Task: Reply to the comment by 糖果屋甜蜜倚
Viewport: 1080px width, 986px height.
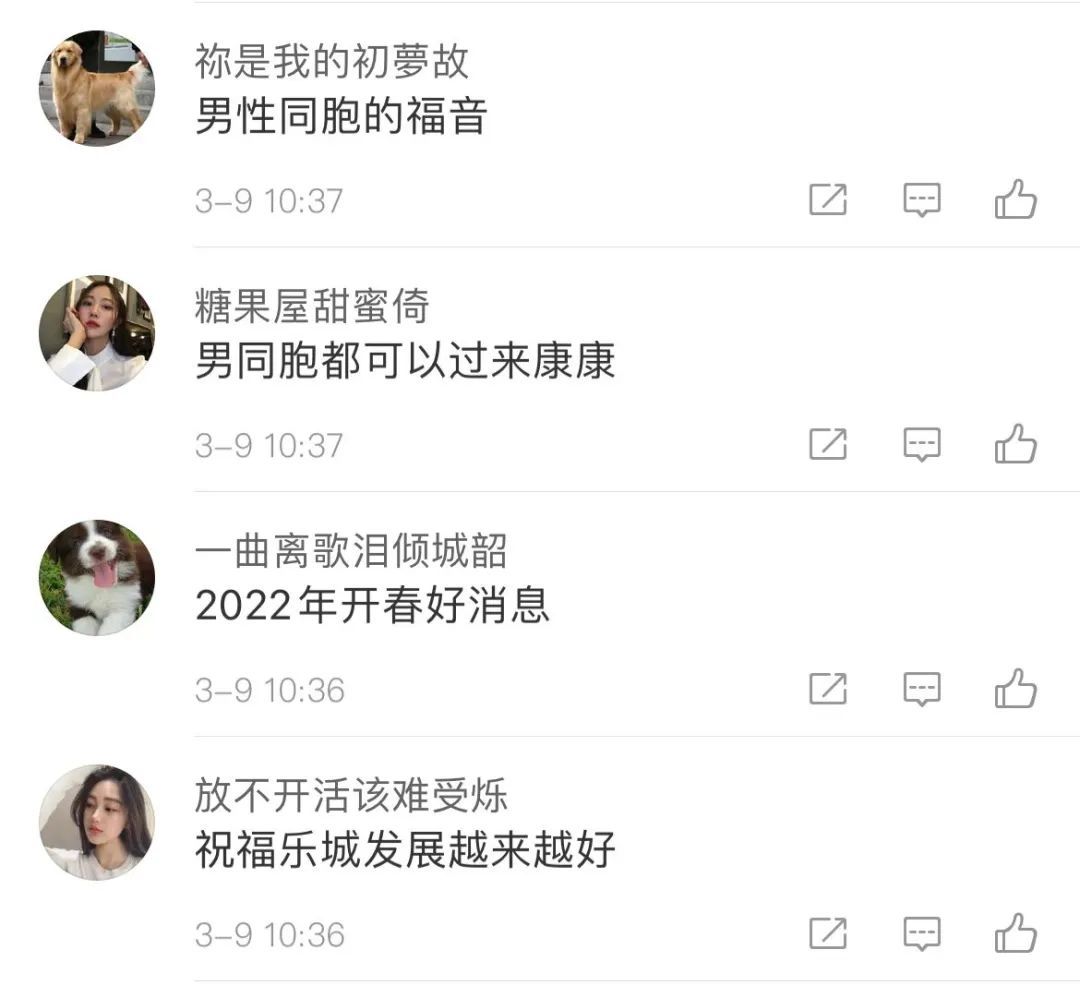Action: (x=921, y=444)
